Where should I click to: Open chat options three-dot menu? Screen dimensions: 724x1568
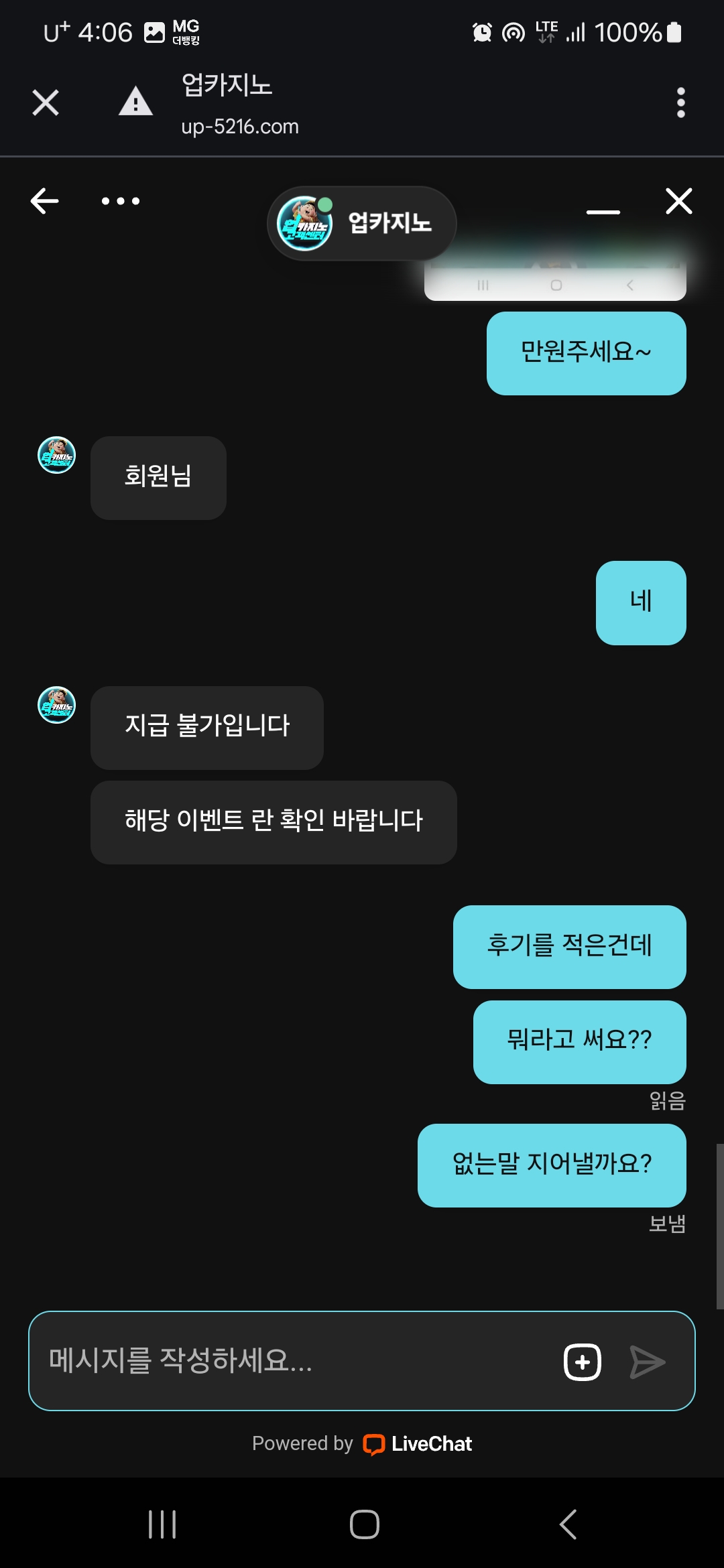click(121, 201)
